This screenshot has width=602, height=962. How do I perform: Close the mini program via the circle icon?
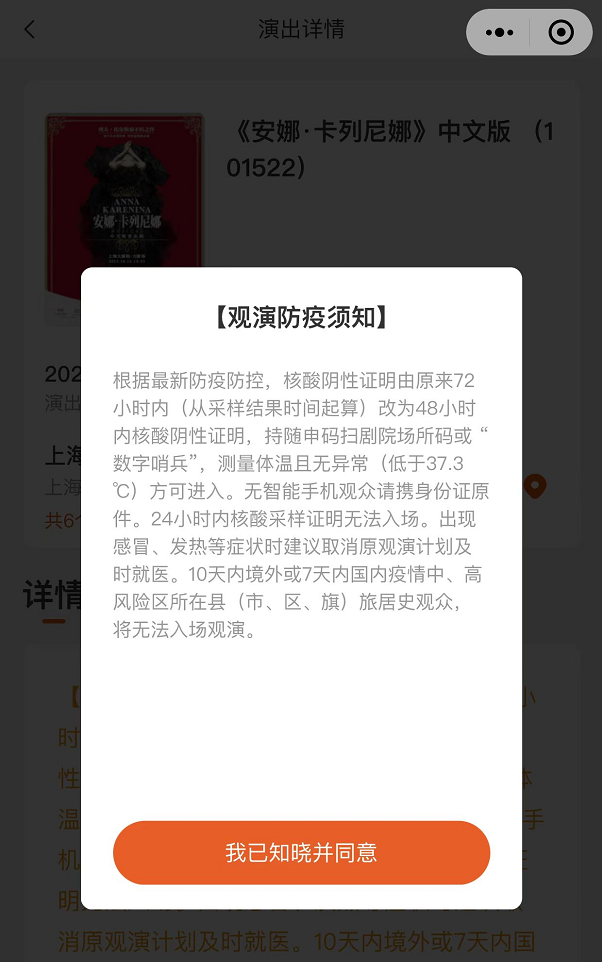562,32
